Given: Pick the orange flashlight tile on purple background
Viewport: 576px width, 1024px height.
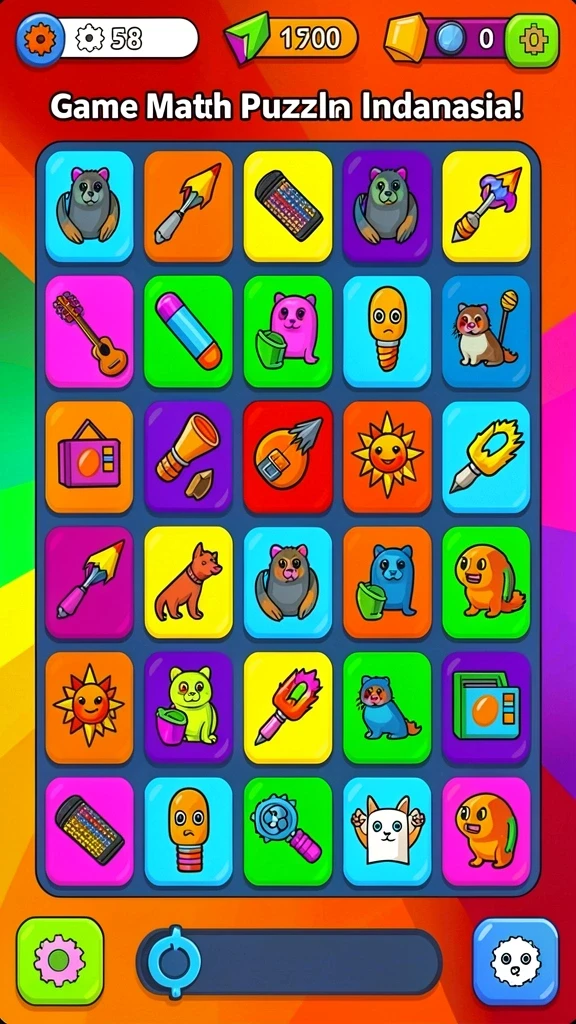Looking at the screenshot, I should coord(189,457).
